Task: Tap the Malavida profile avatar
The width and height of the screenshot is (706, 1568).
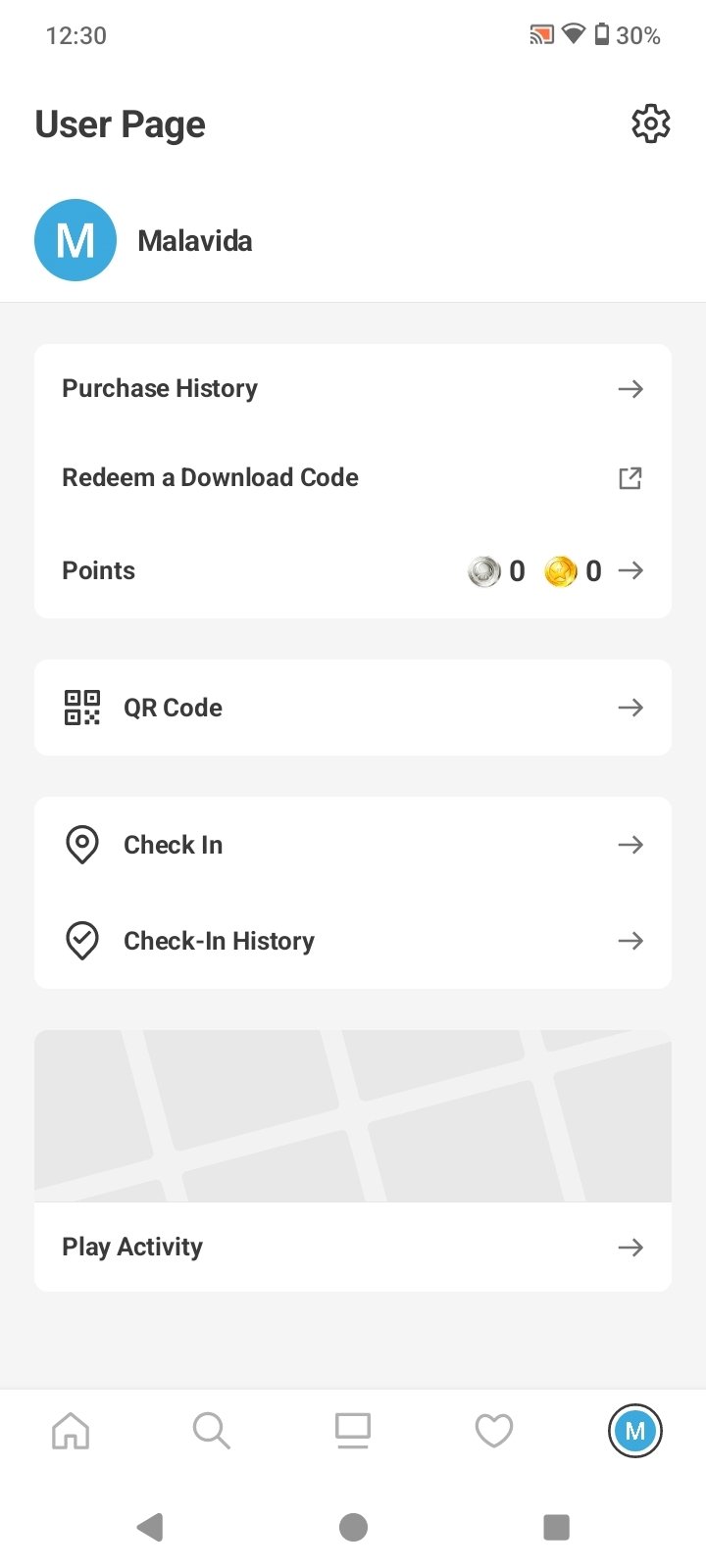Action: click(x=76, y=240)
